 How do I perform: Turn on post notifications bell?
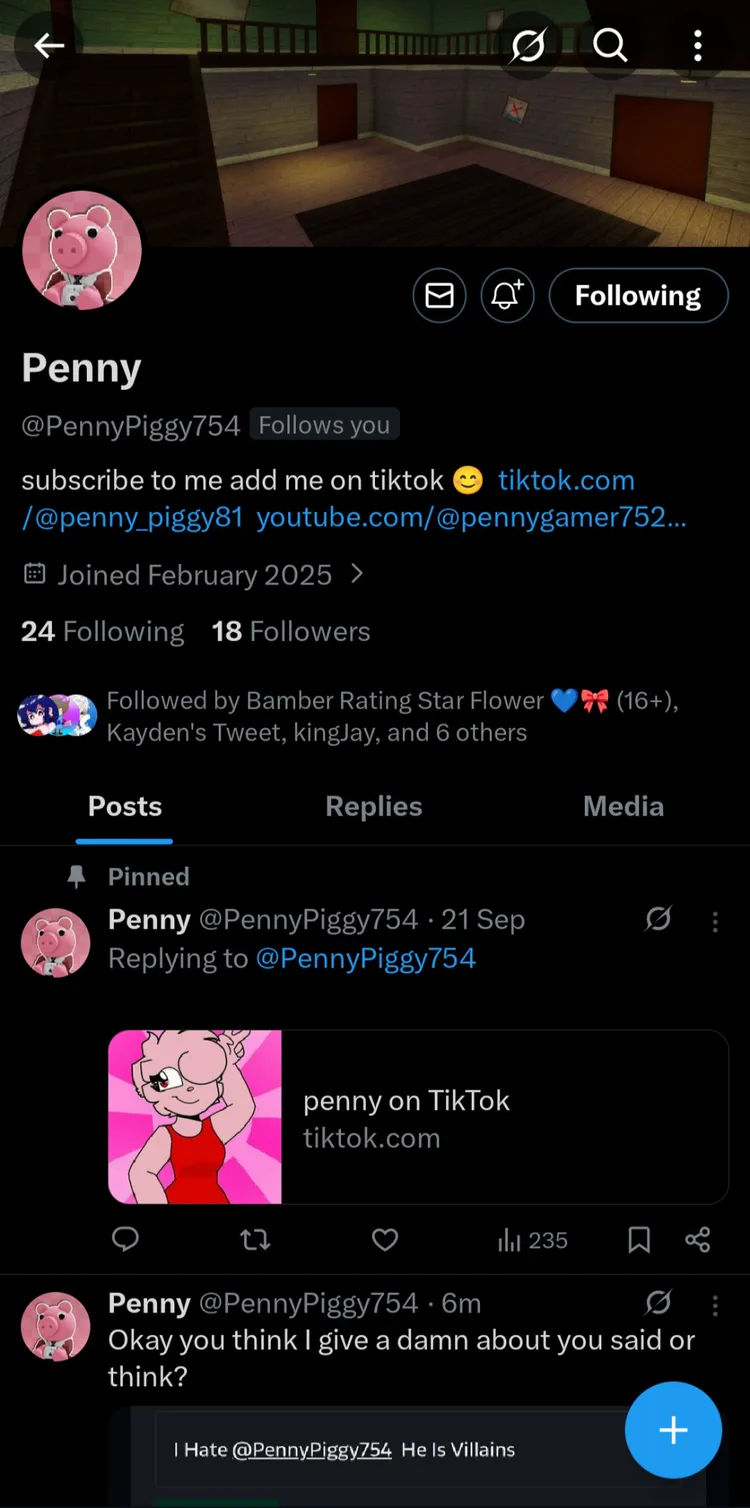507,296
